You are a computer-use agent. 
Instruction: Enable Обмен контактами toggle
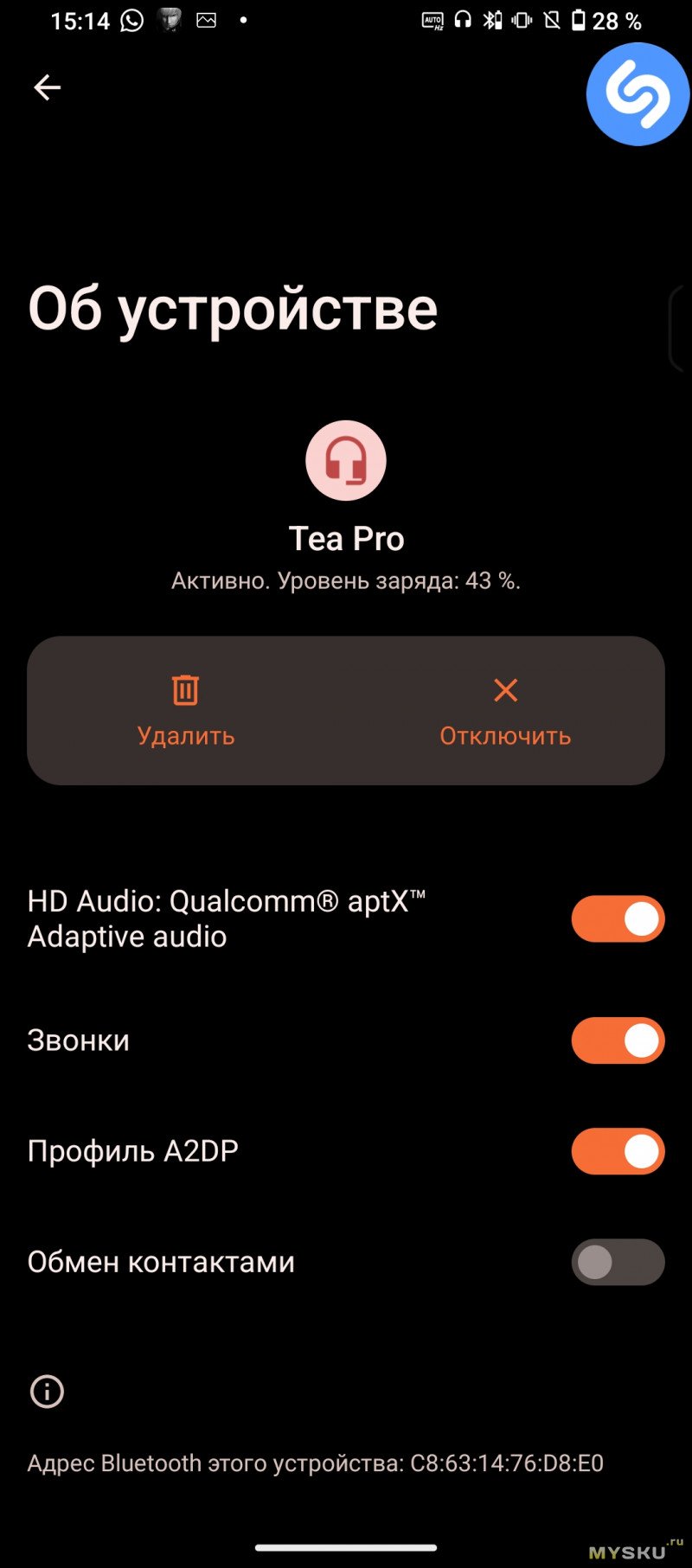(618, 1262)
